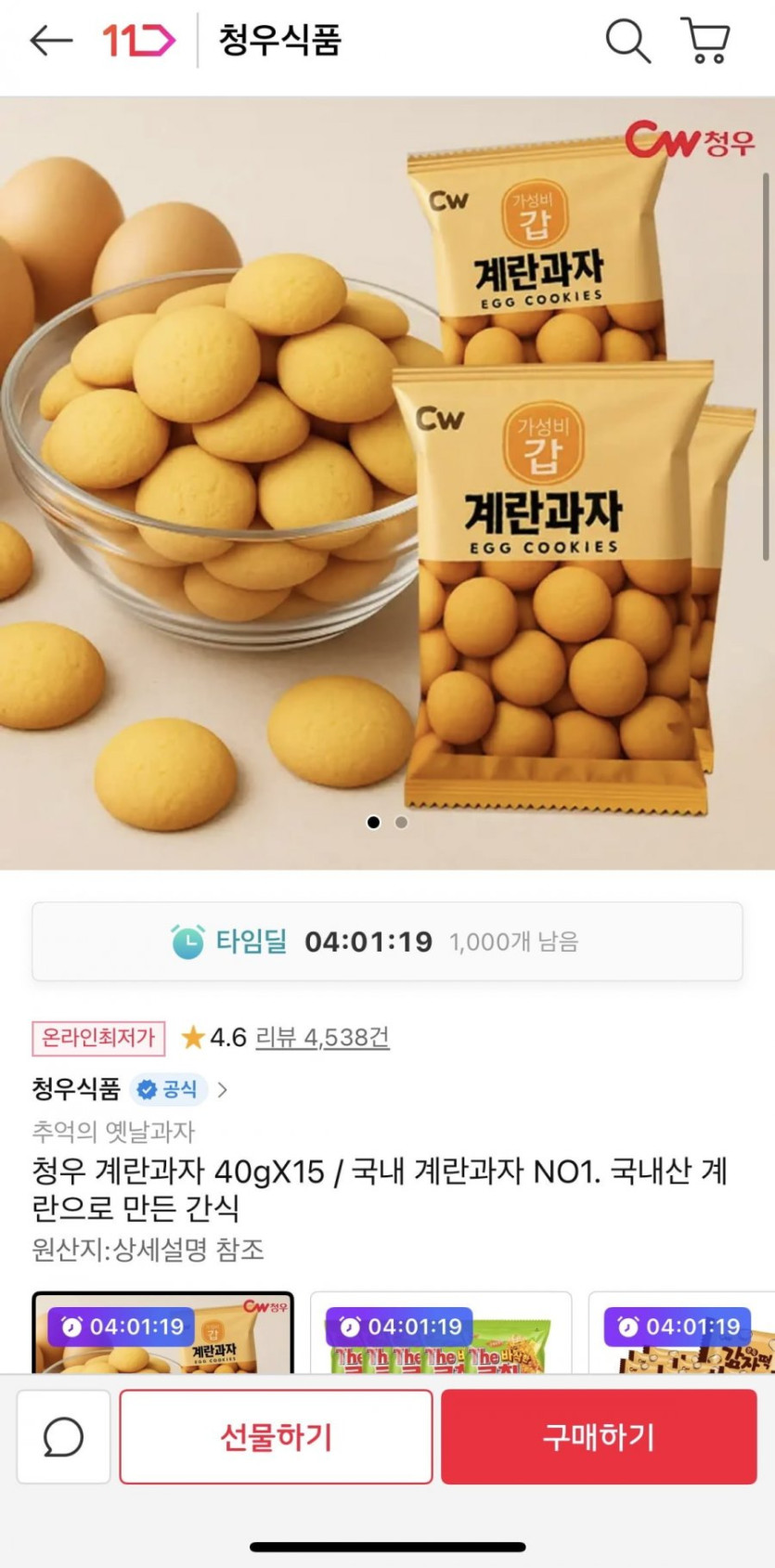
Task: Tap the 구매하기 buy button
Action: tap(599, 1436)
